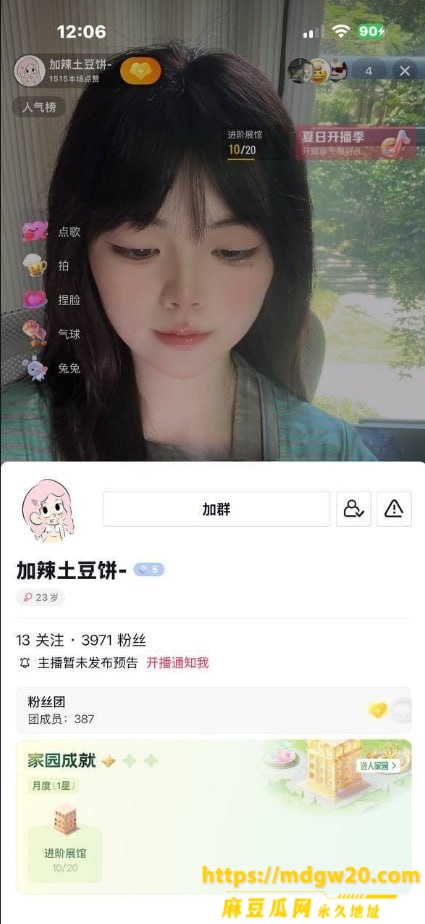Open the 人气榜 ranking chip
This screenshot has width=425, height=924.
[39, 107]
